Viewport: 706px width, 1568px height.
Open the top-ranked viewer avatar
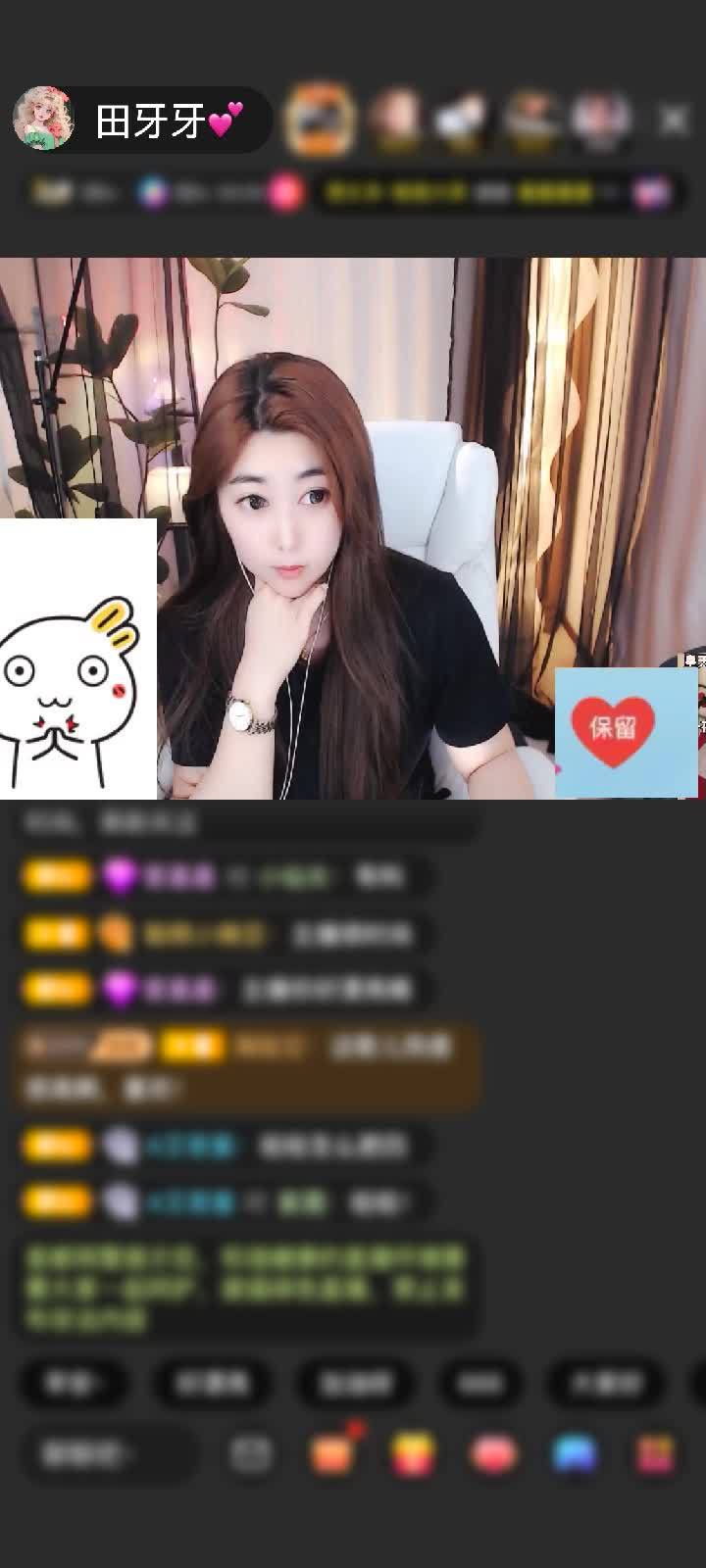(319, 120)
